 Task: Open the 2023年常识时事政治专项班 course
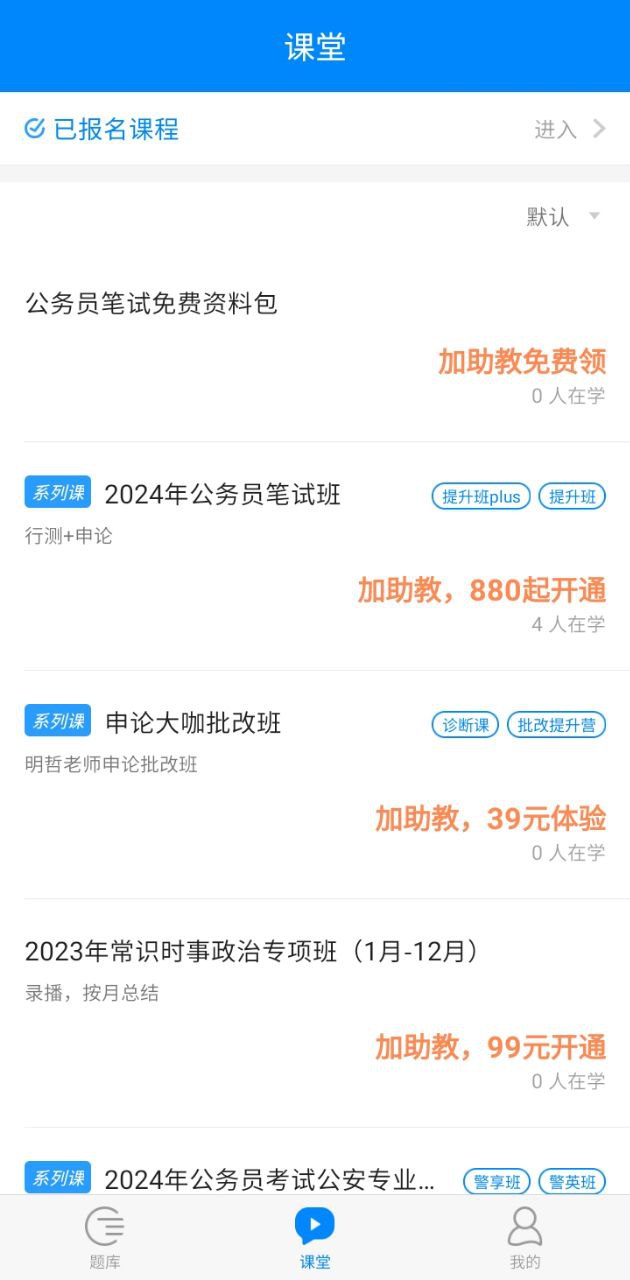pyautogui.click(x=252, y=951)
